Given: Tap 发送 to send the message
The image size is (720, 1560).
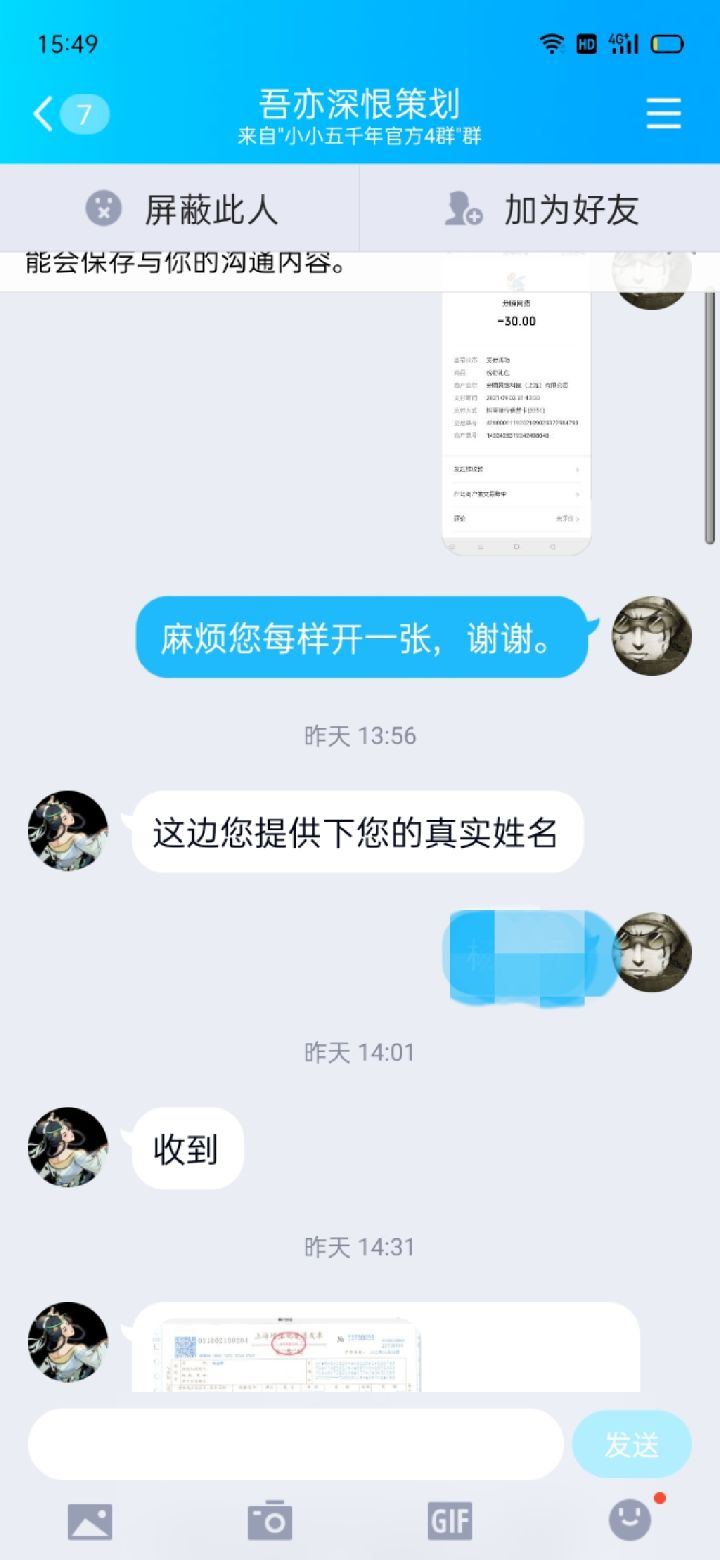Looking at the screenshot, I should 631,1443.
